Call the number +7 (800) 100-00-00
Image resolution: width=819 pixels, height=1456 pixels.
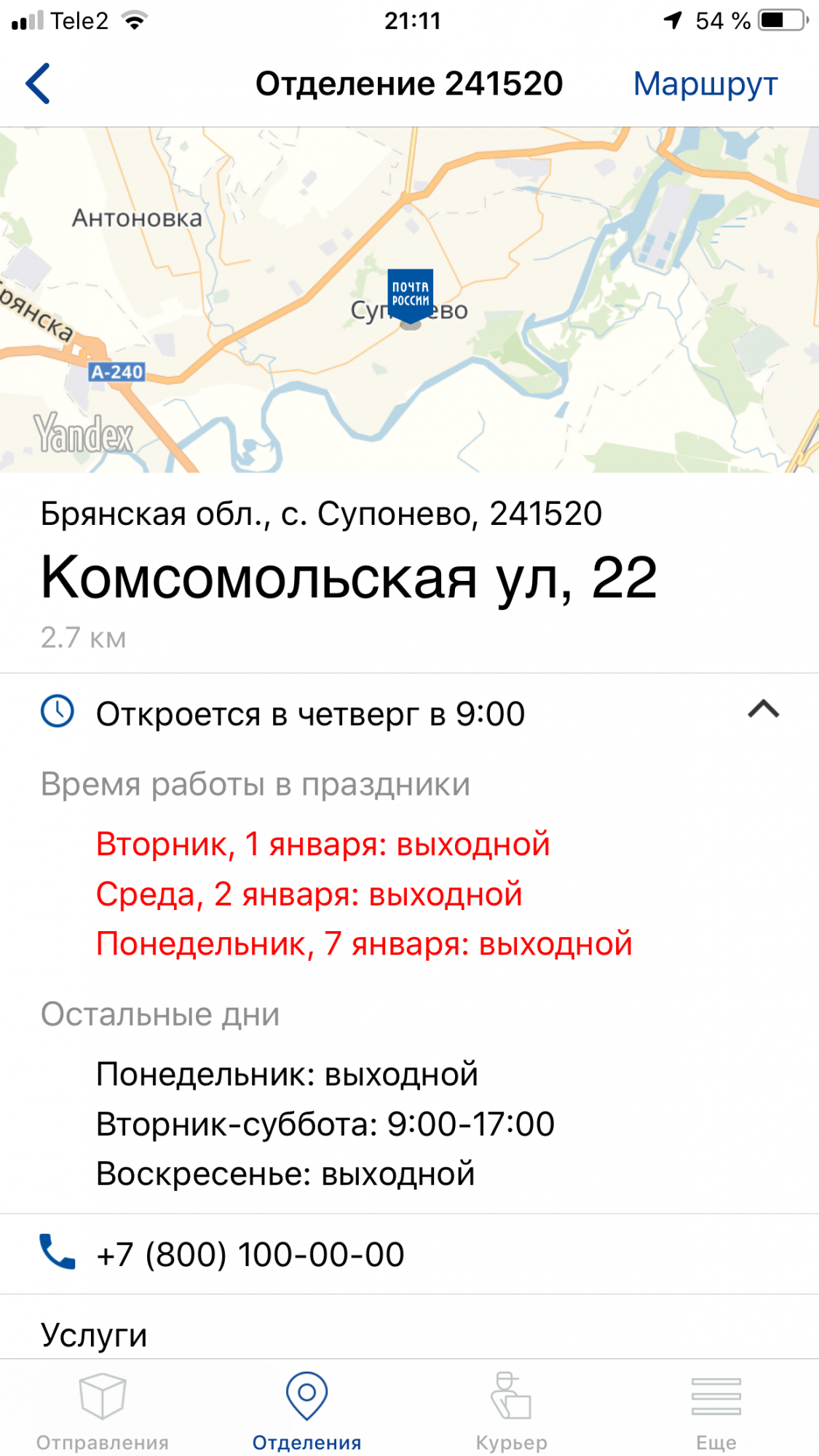tap(250, 1254)
